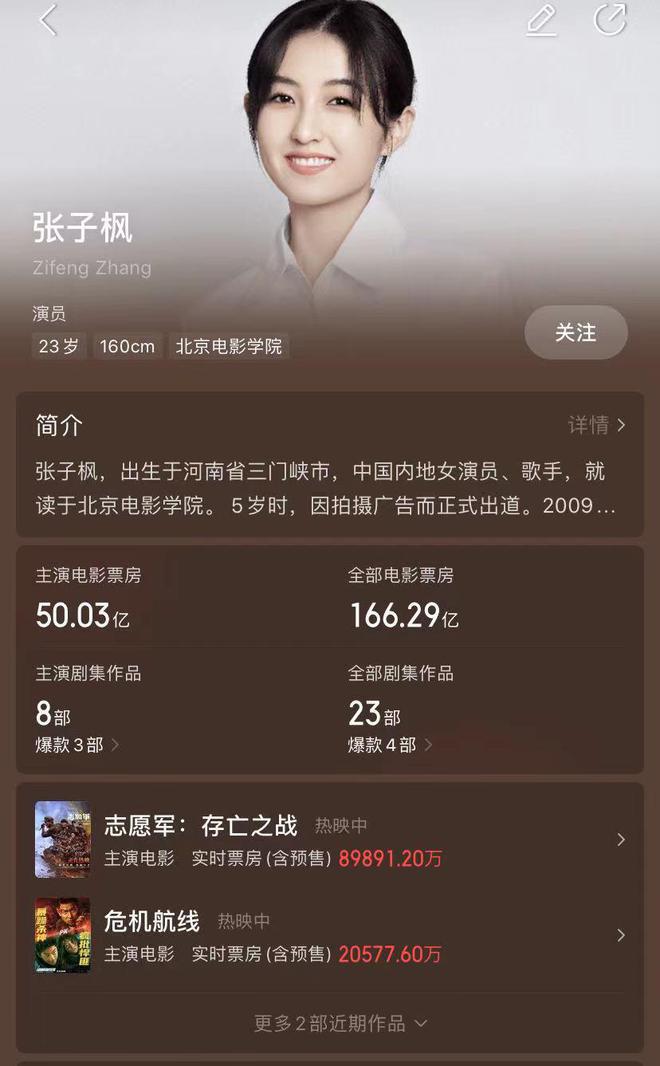View 爆款3部 under 主演剧集作品

click(78, 745)
